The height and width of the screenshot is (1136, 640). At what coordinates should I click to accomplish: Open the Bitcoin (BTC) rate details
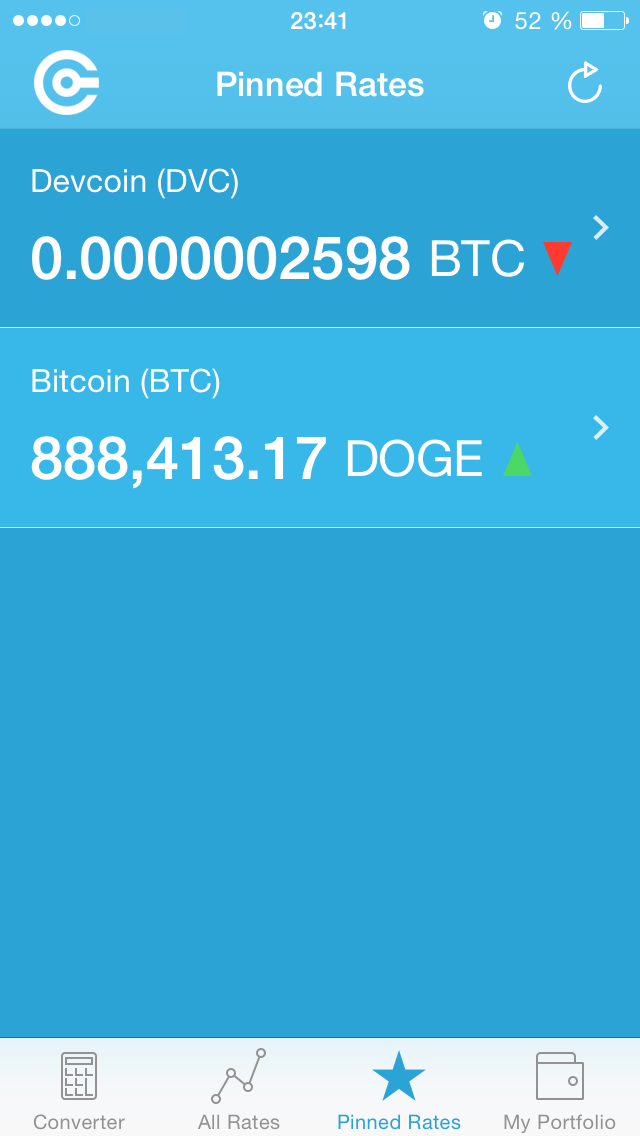[320, 428]
